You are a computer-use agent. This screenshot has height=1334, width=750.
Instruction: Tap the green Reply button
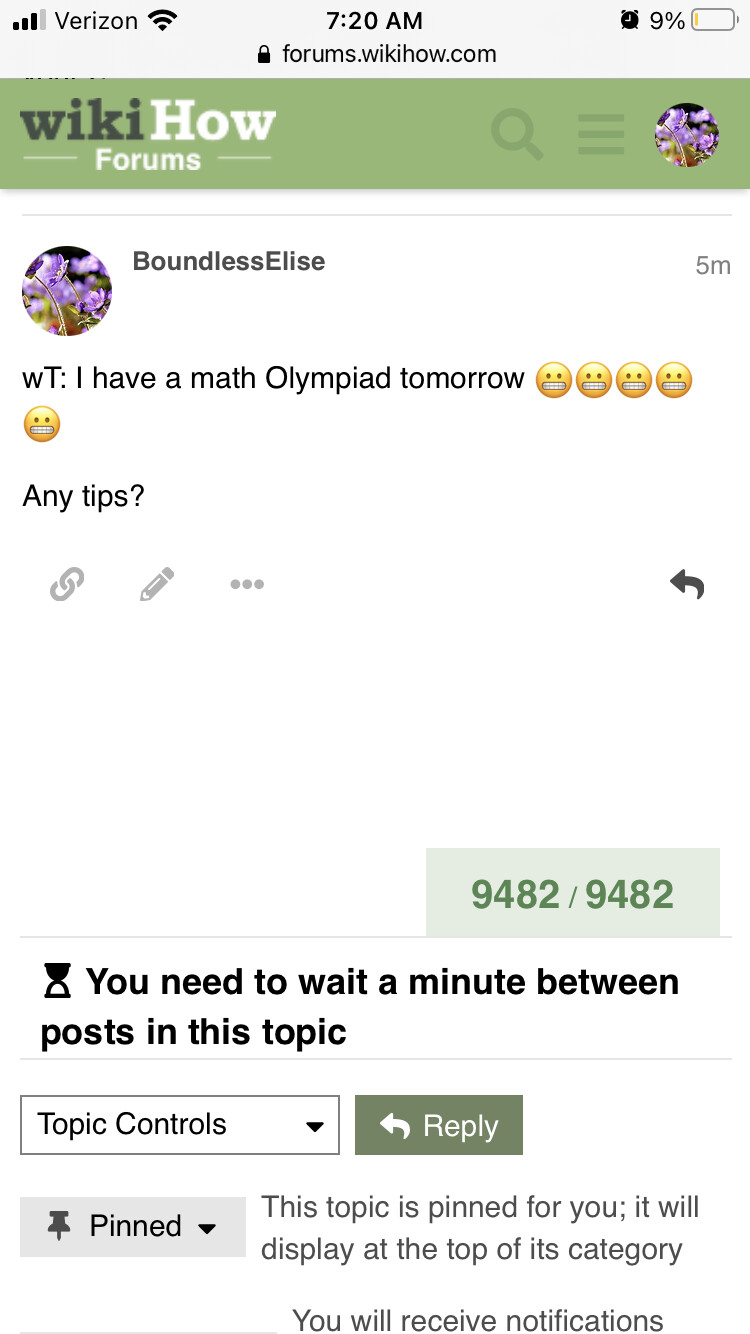[x=439, y=1125]
